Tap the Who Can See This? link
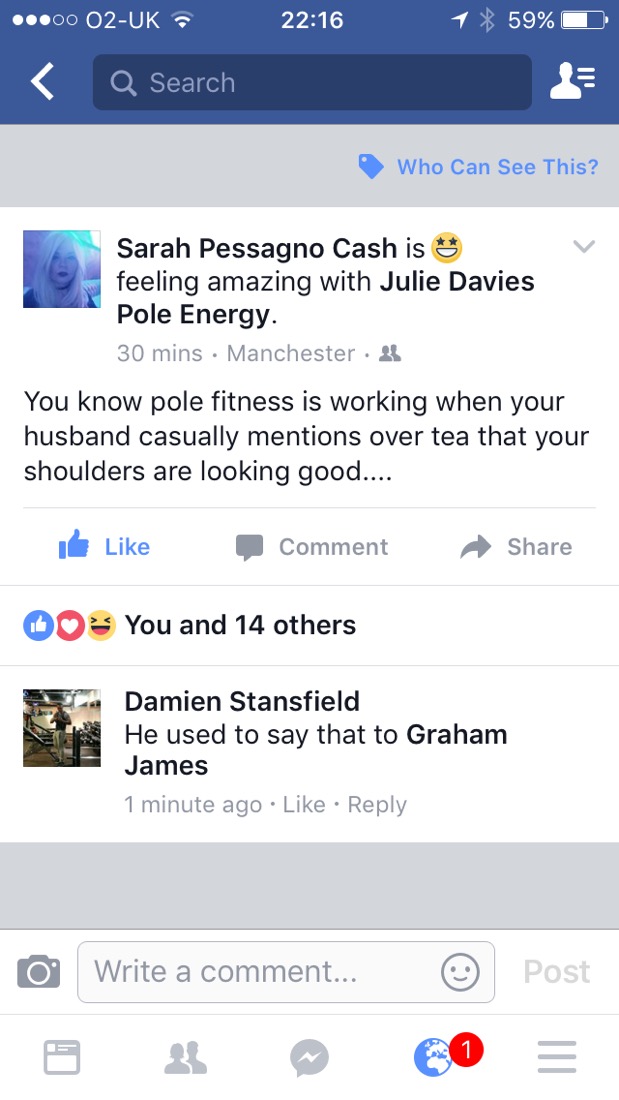 pyautogui.click(x=479, y=166)
